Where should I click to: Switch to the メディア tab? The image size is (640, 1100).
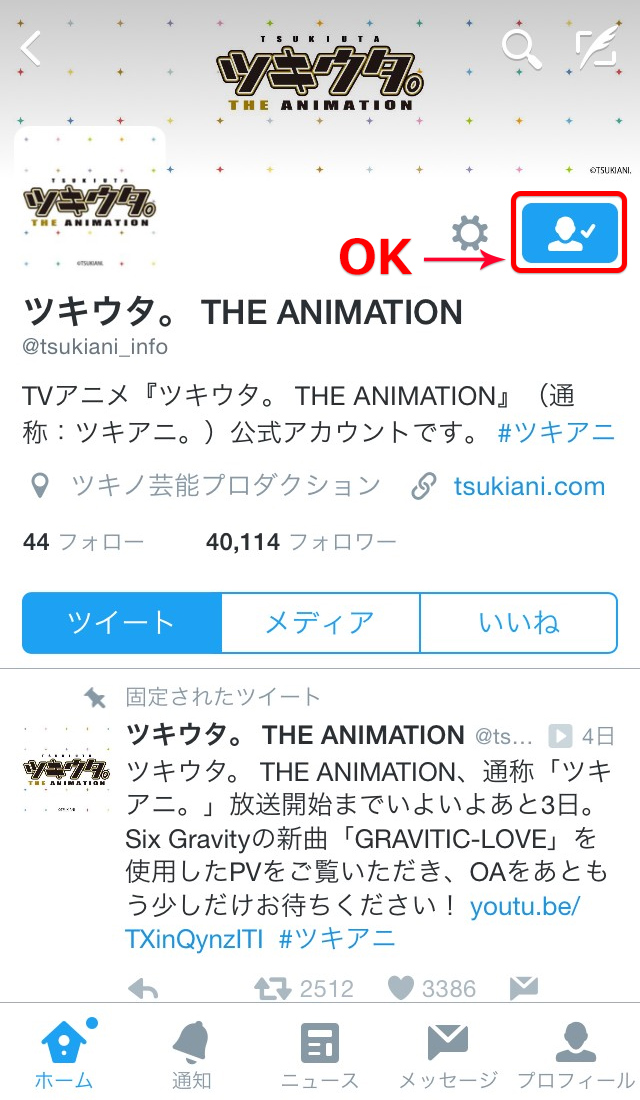[x=320, y=623]
